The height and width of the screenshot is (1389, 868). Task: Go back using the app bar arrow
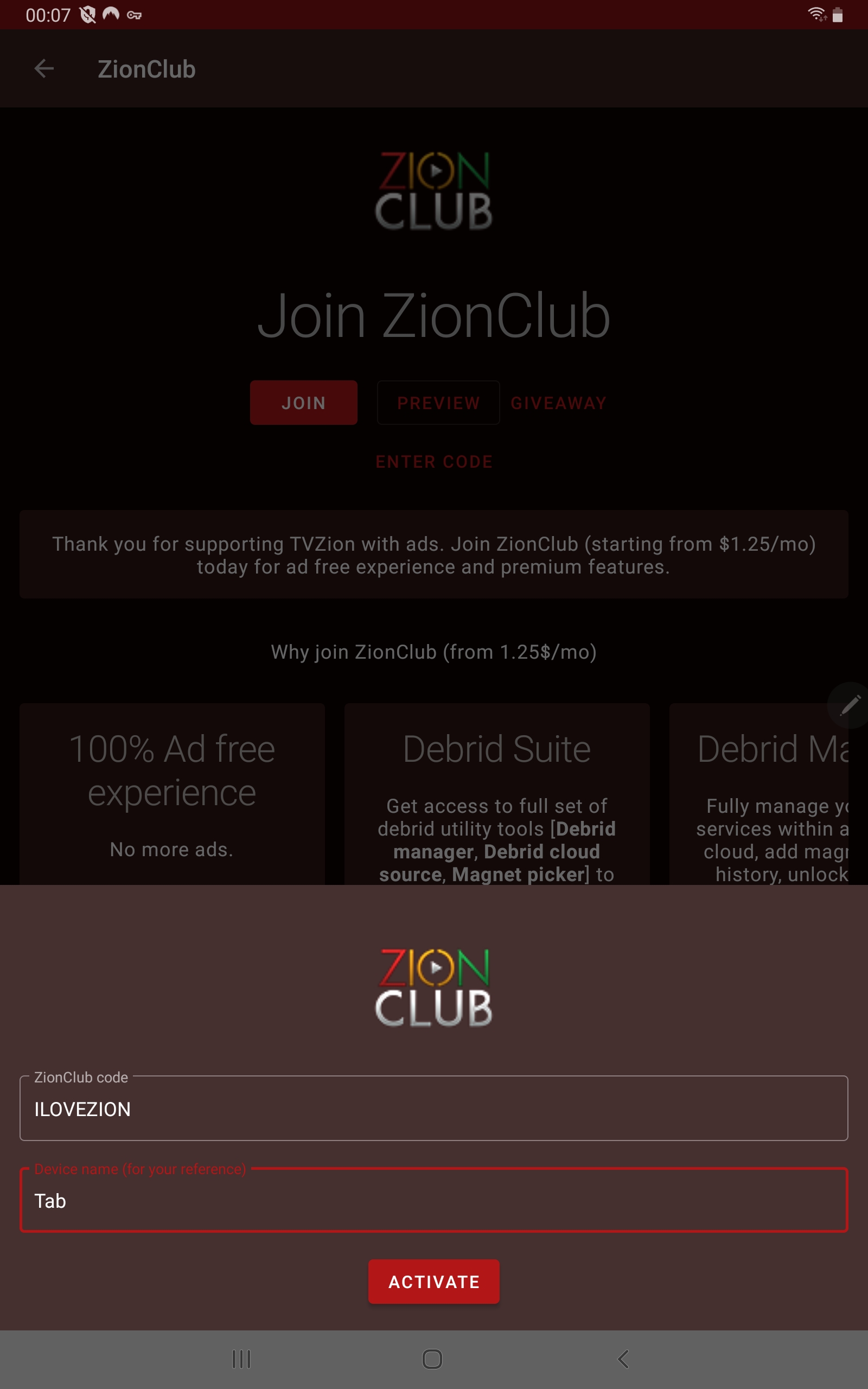click(43, 69)
